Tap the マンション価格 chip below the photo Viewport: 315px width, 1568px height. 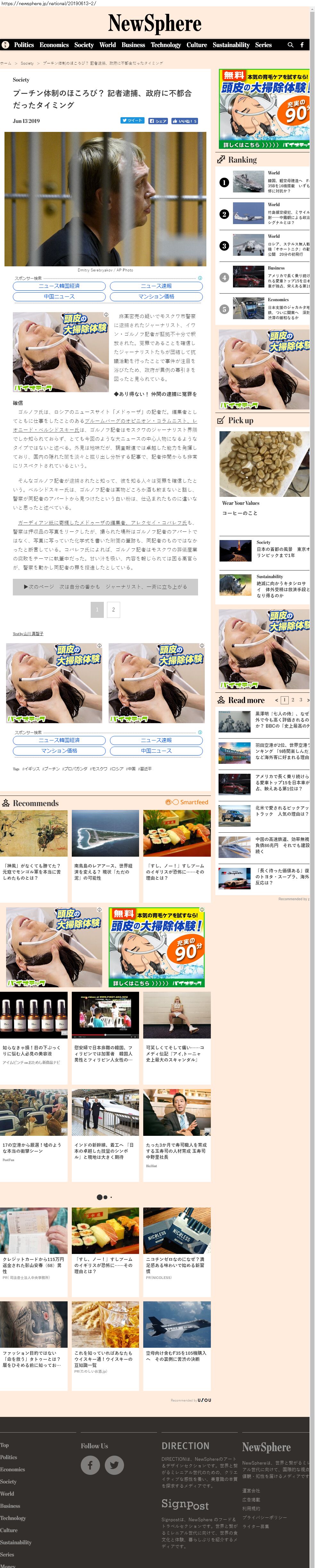pos(156,296)
